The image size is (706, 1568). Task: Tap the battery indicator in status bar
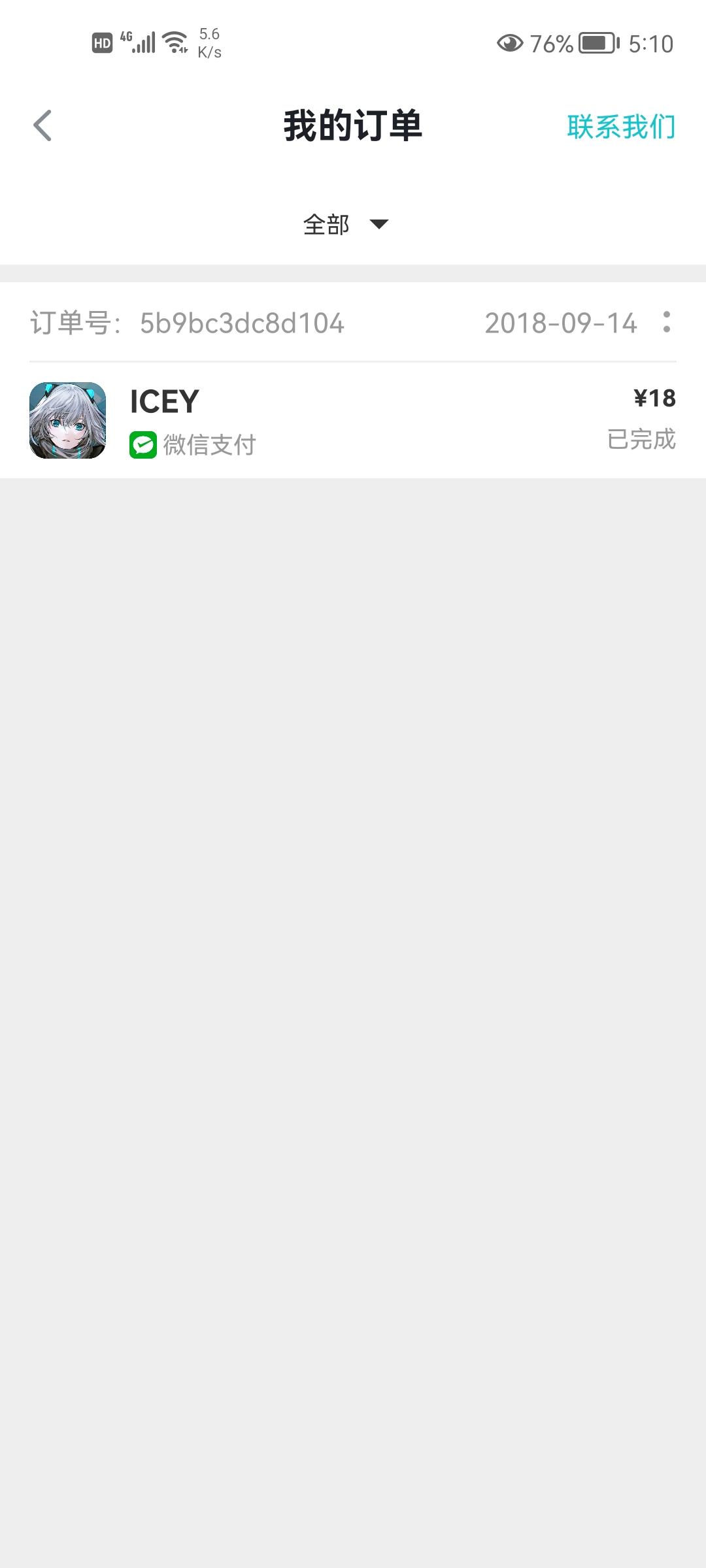[x=599, y=44]
